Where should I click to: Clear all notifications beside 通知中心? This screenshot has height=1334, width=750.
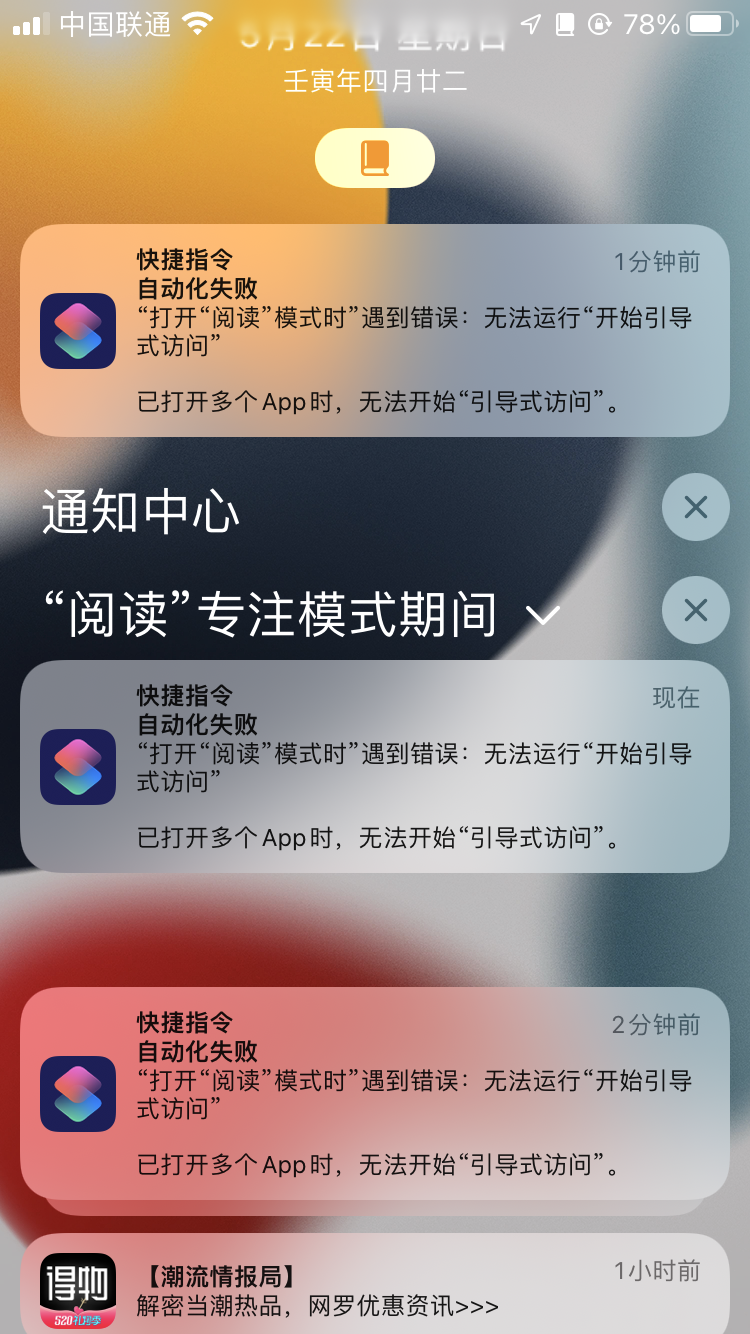click(695, 507)
